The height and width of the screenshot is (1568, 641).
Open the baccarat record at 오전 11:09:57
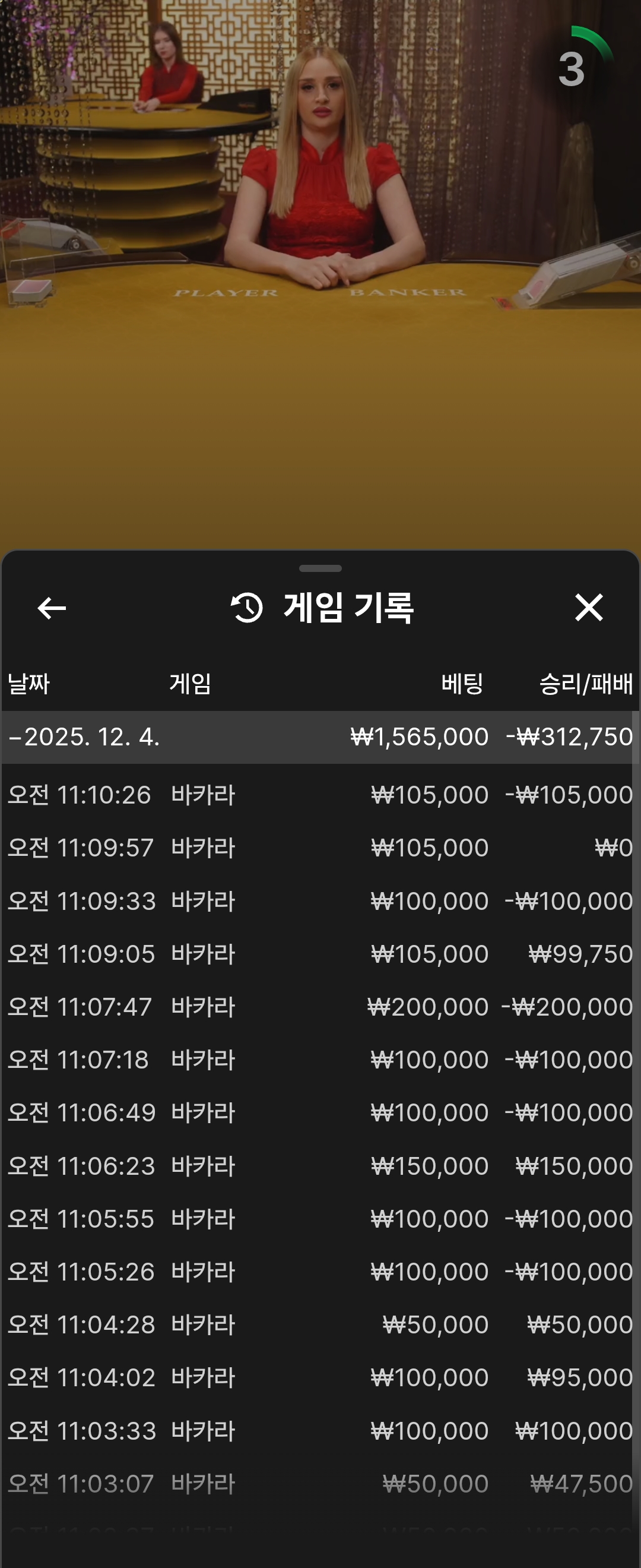(x=320, y=848)
